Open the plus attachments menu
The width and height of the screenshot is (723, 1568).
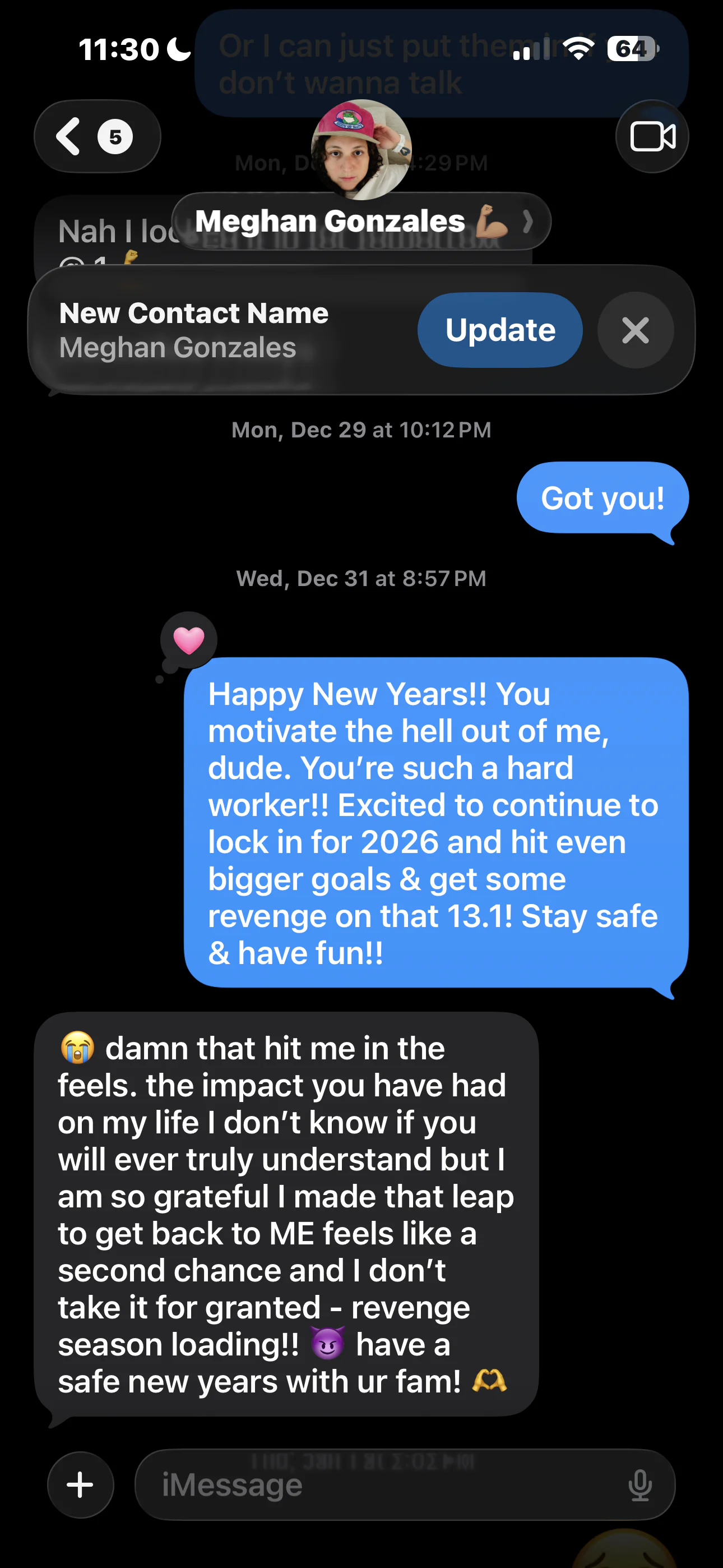click(80, 1484)
